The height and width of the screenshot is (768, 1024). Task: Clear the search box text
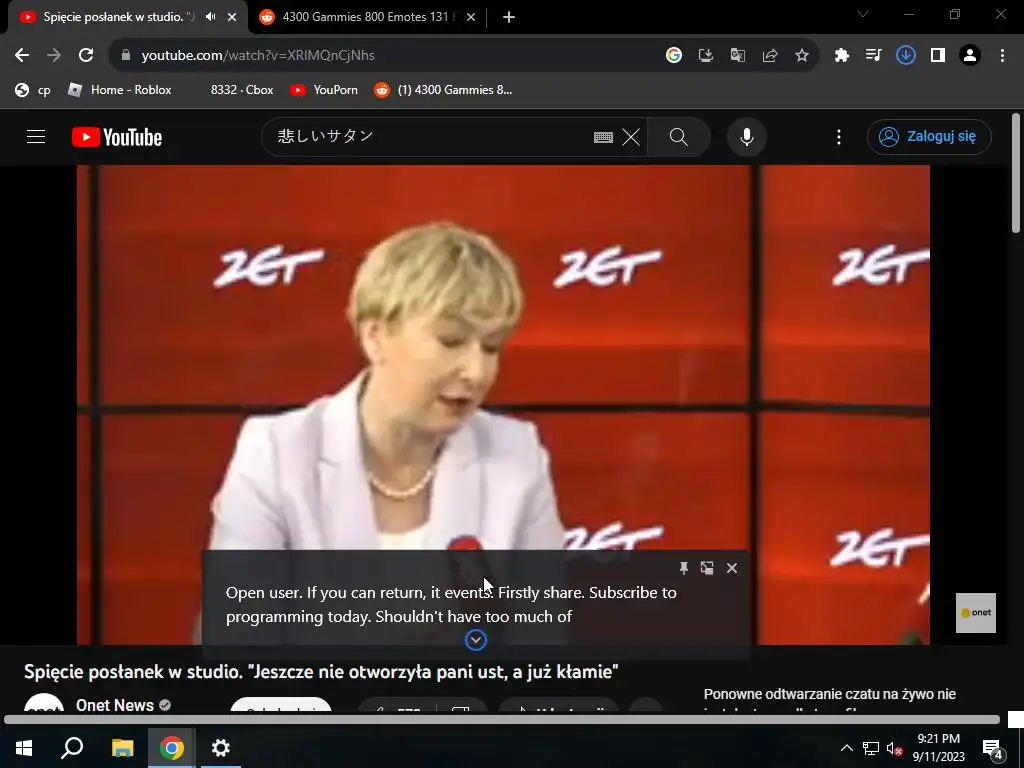coord(631,137)
